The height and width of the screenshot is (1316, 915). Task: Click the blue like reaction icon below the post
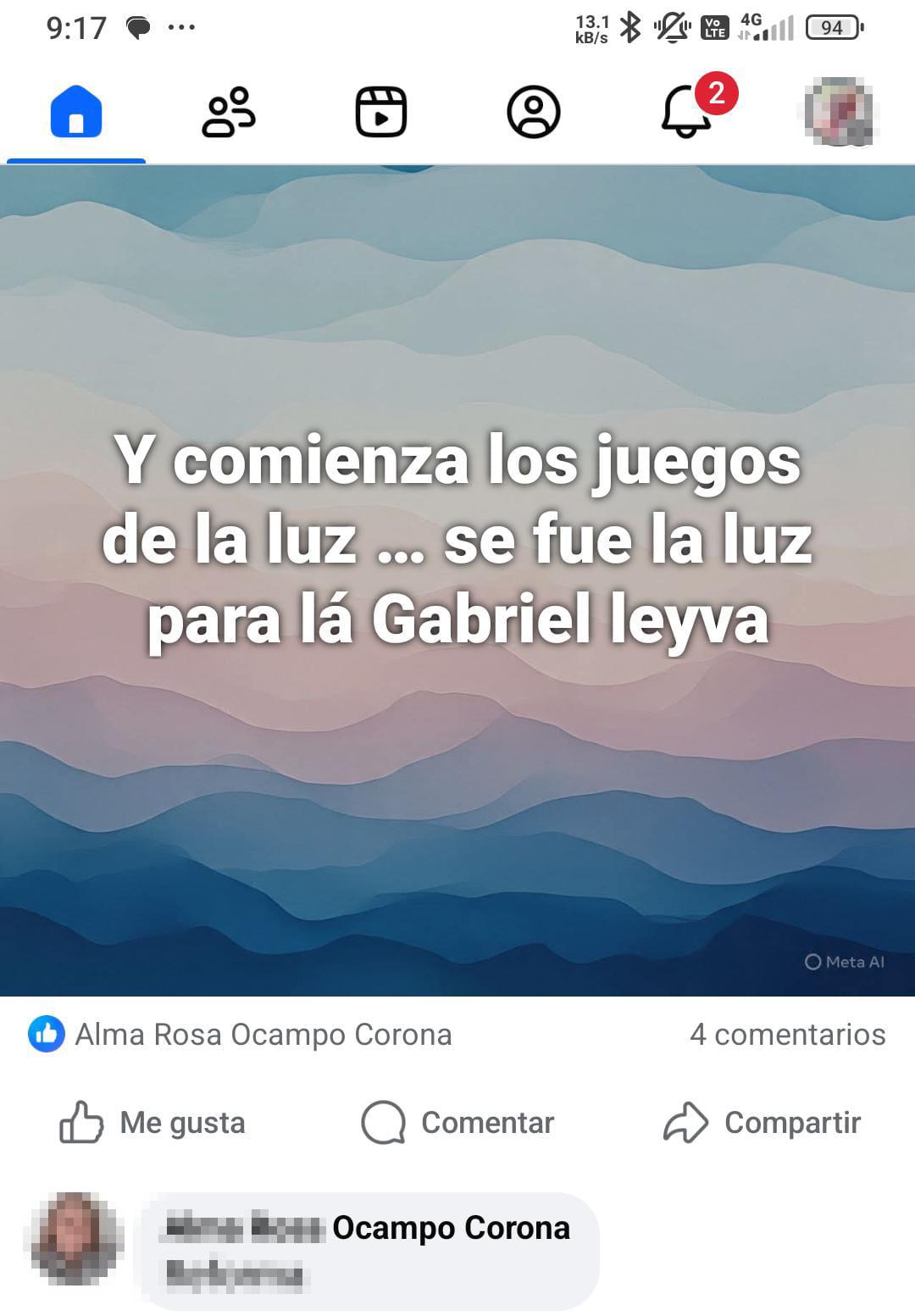coord(45,1034)
